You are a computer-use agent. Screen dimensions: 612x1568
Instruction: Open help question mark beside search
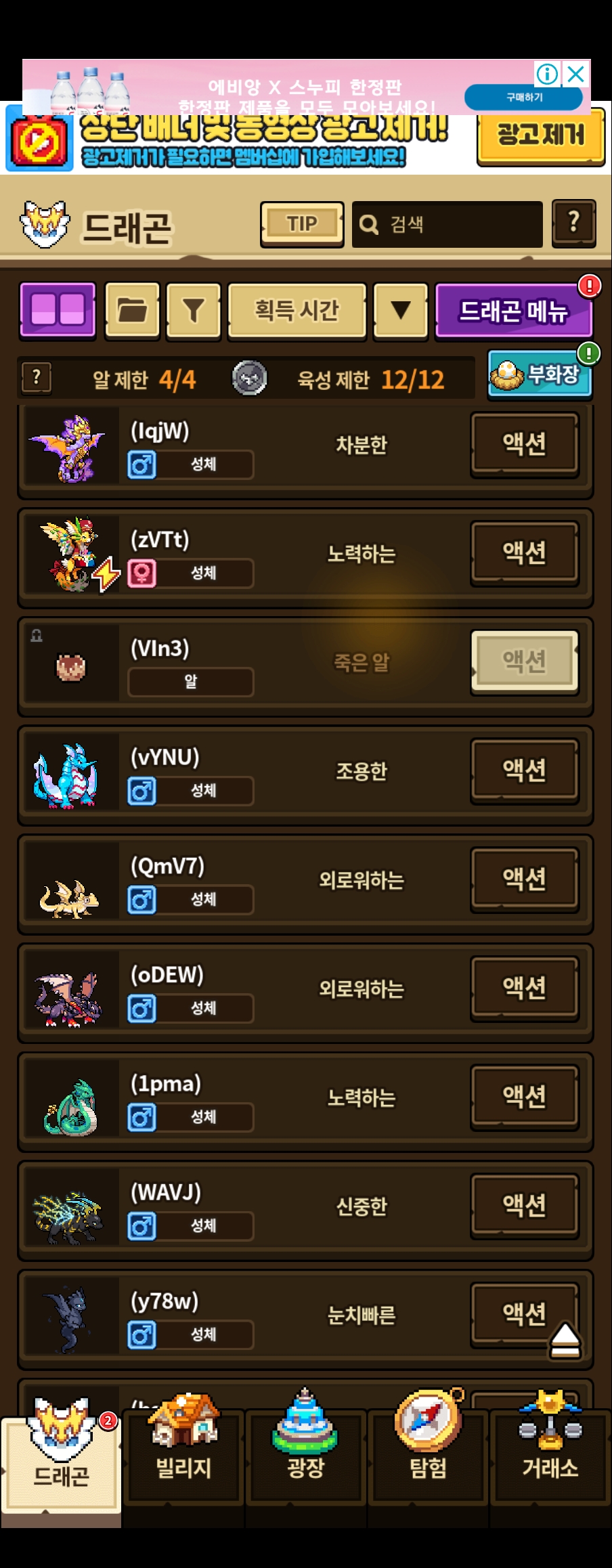tap(574, 223)
